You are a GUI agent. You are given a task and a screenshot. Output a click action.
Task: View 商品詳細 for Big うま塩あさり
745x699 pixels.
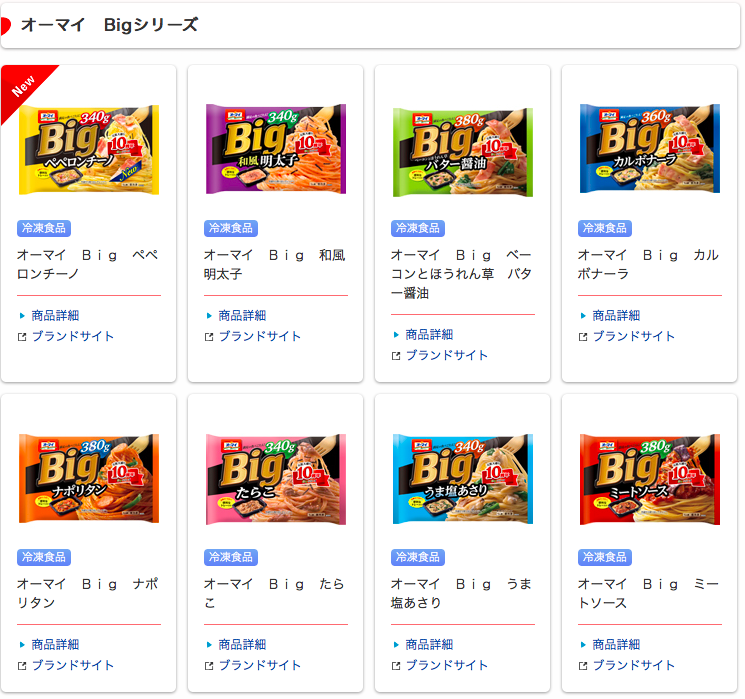pyautogui.click(x=429, y=644)
